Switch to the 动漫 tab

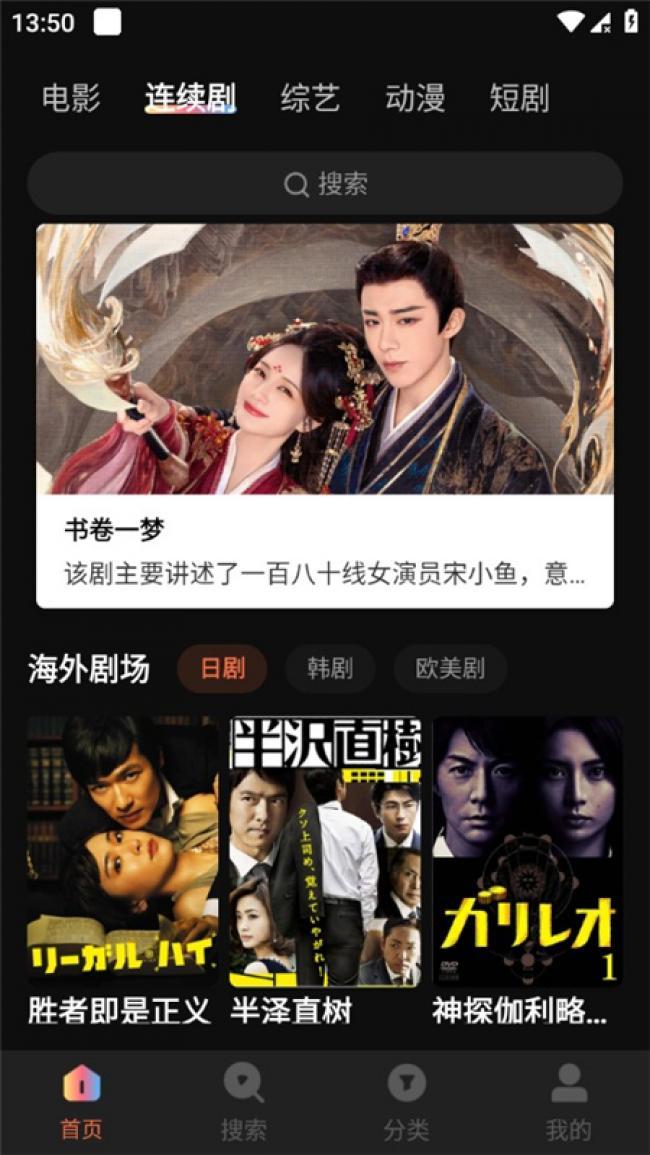415,97
